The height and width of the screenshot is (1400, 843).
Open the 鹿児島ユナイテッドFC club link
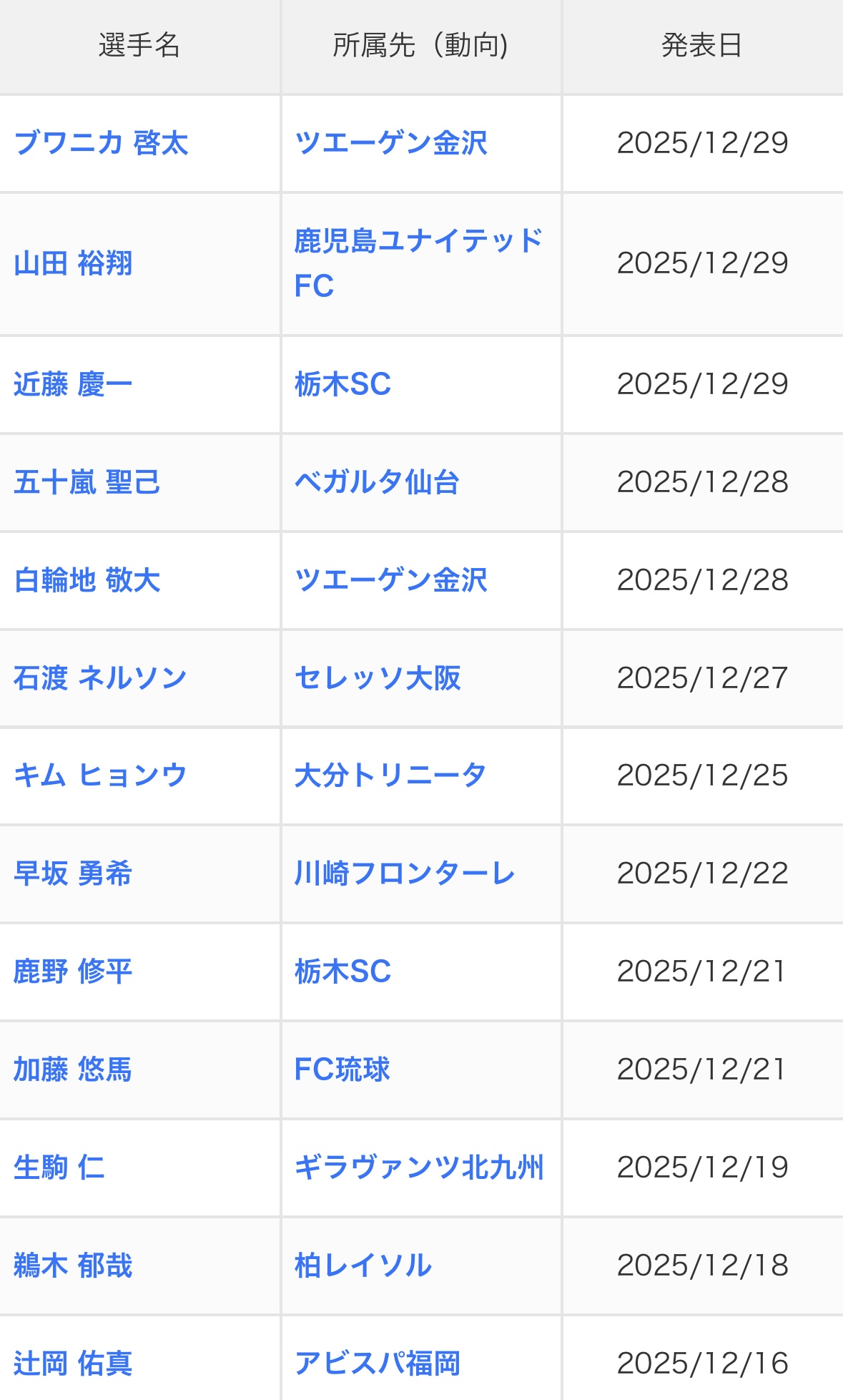click(x=418, y=263)
